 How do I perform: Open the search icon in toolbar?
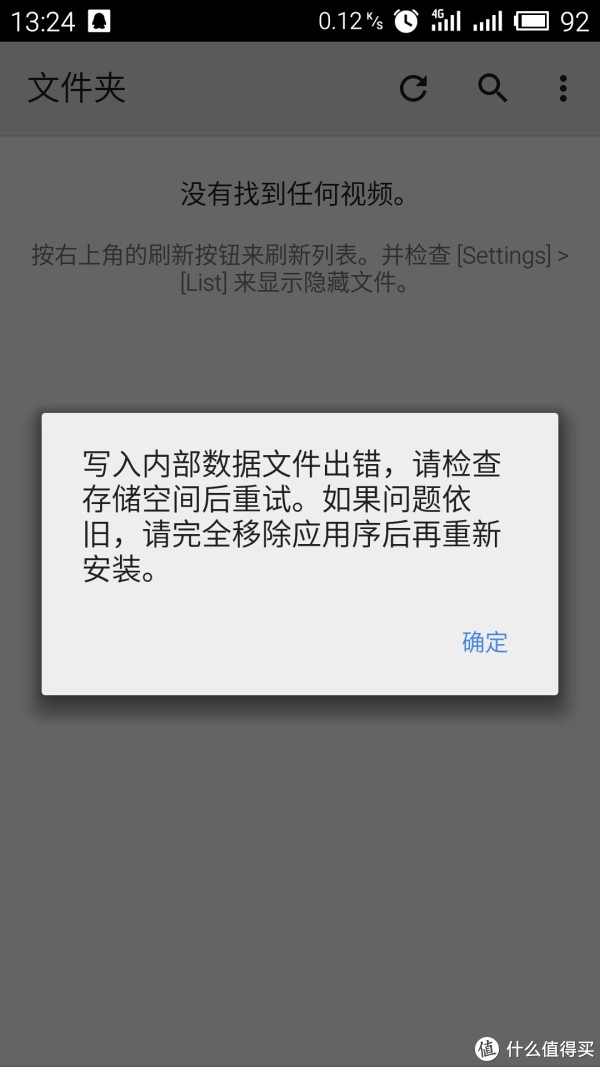[x=492, y=88]
